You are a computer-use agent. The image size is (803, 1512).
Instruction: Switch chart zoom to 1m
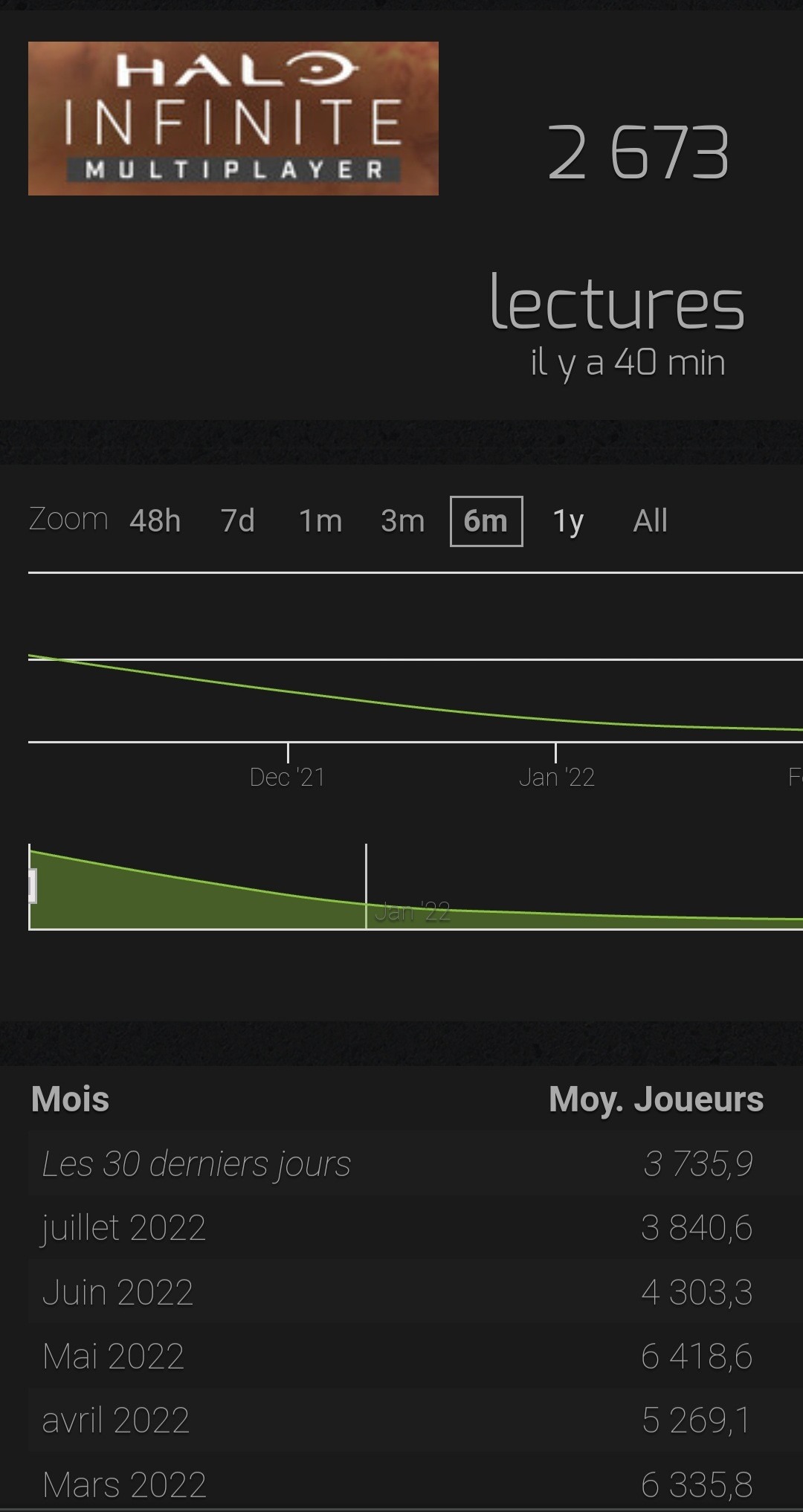(x=320, y=521)
